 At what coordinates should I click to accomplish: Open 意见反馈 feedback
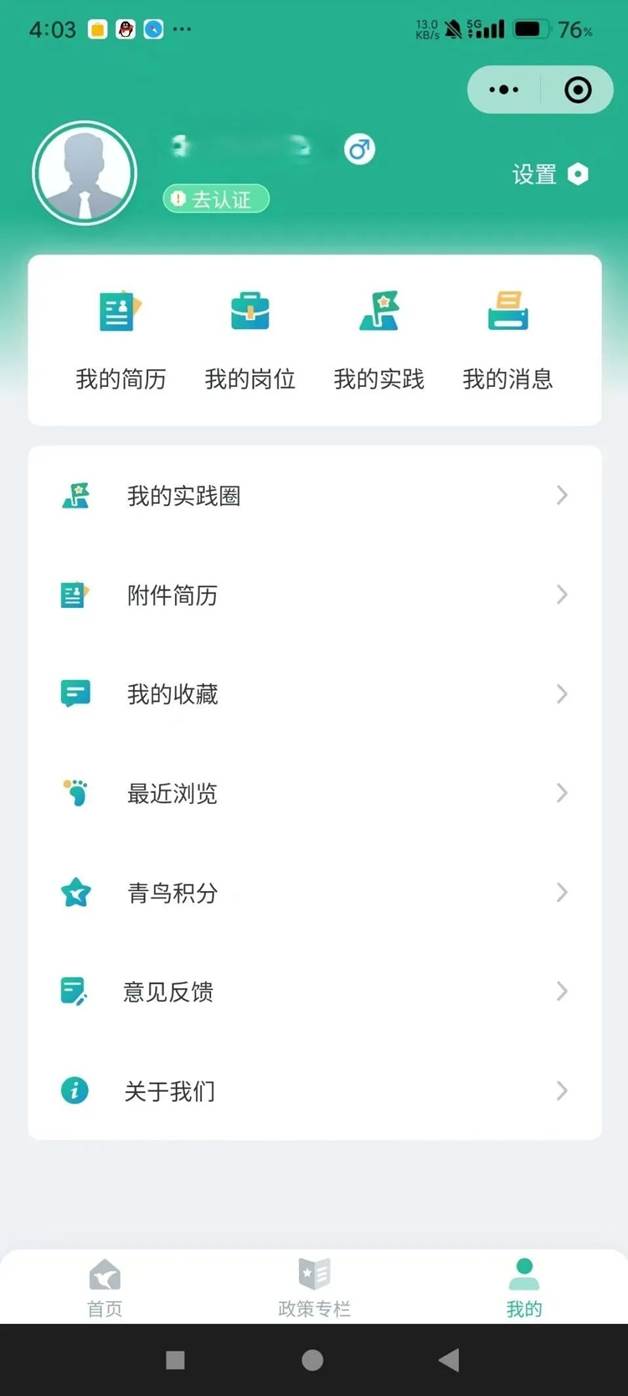pos(314,991)
